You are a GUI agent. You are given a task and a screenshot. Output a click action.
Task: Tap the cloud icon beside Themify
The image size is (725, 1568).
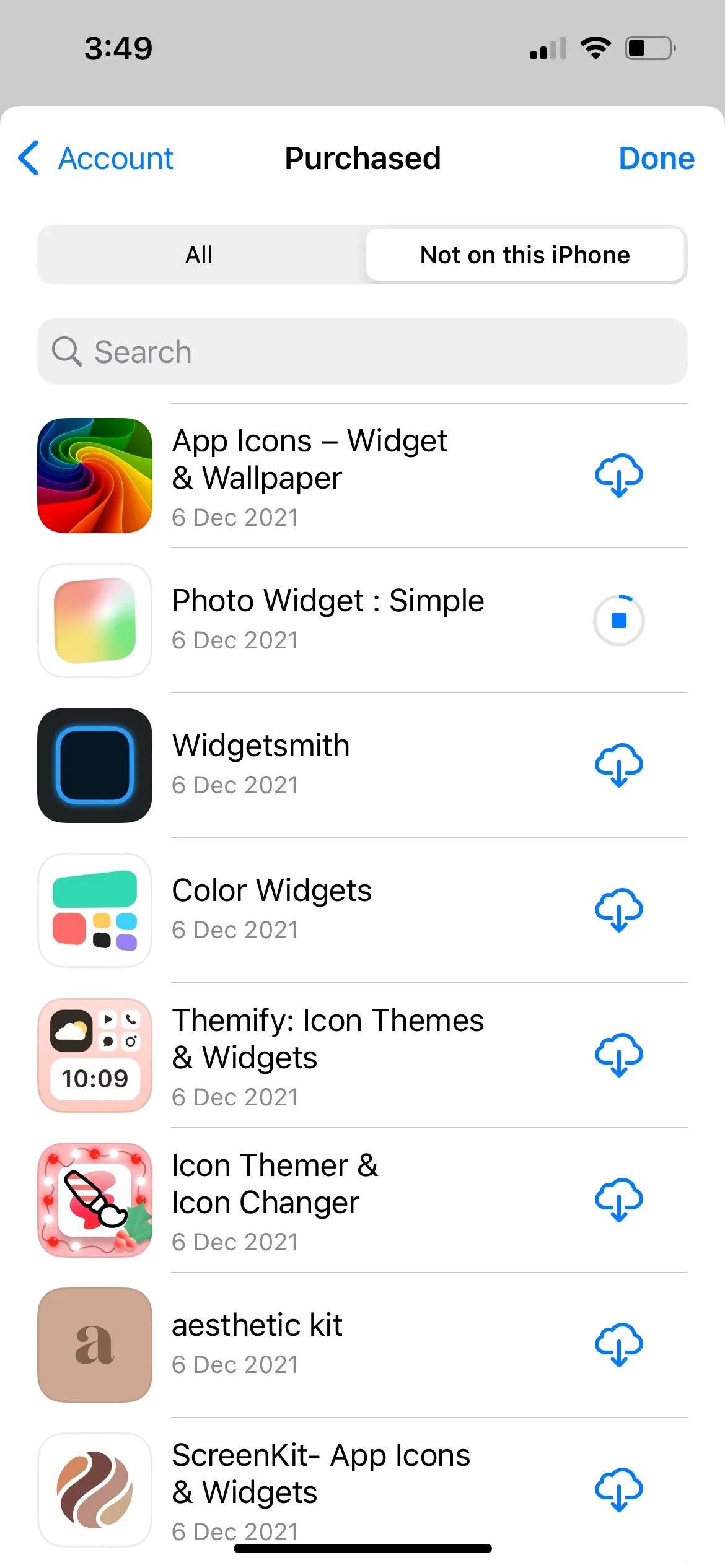618,1055
